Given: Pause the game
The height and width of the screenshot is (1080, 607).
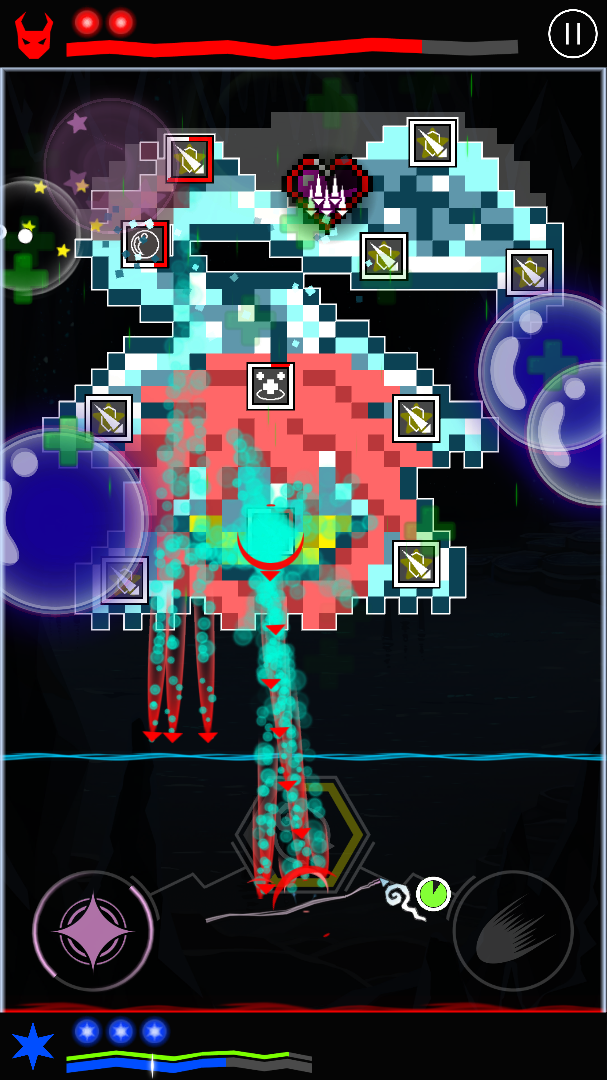Looking at the screenshot, I should 572,34.
